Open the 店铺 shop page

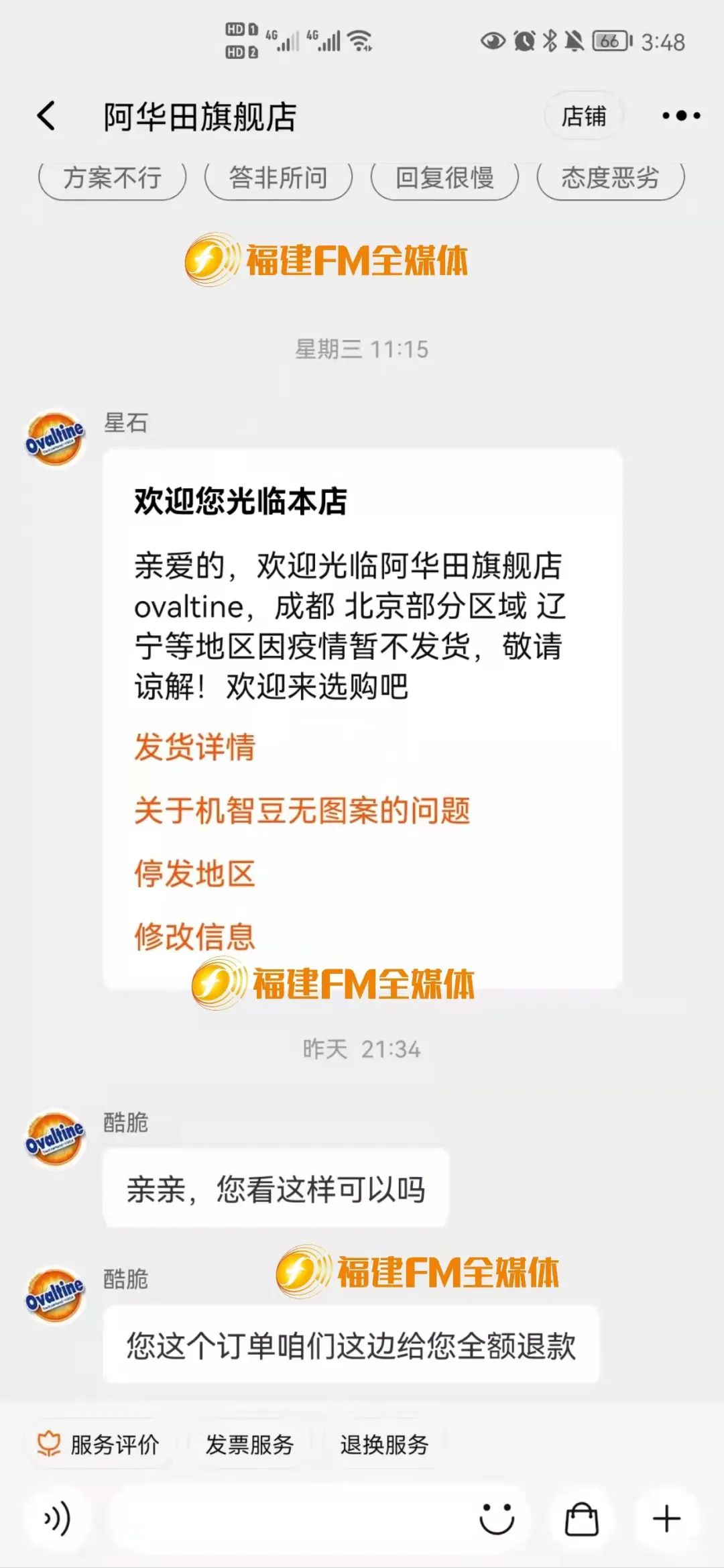tap(583, 116)
